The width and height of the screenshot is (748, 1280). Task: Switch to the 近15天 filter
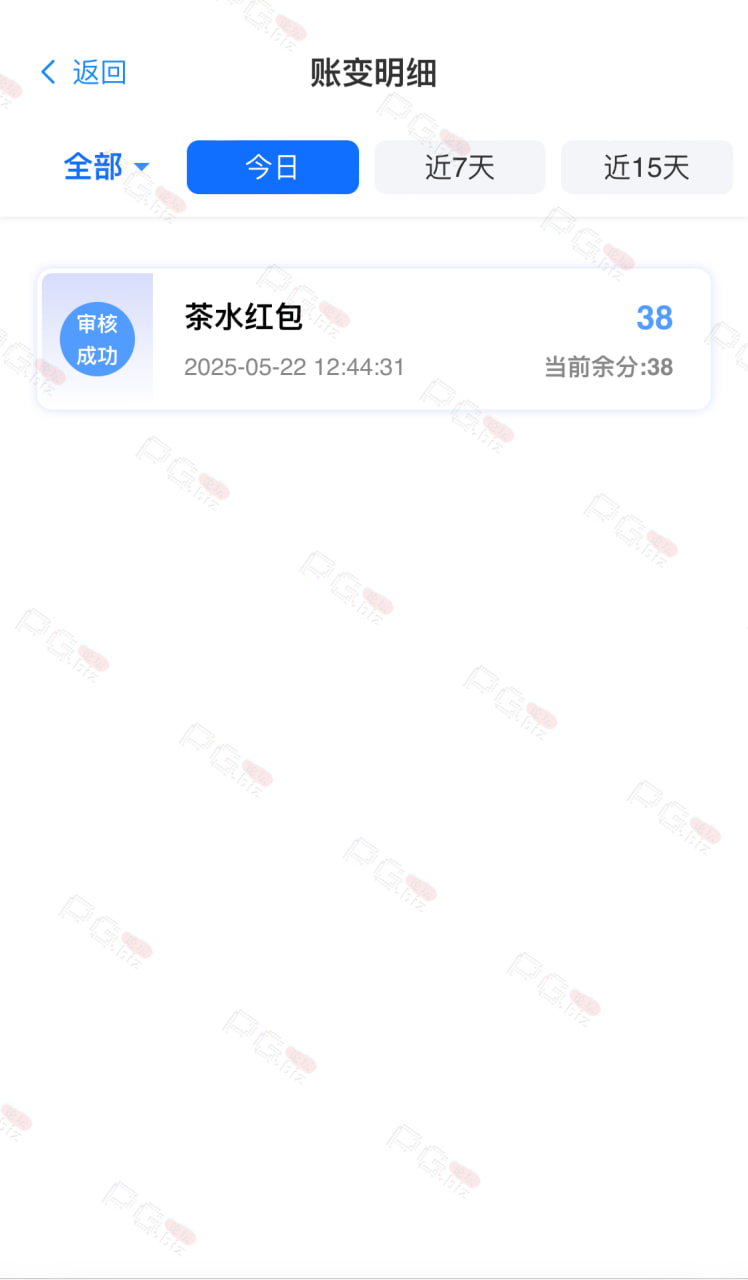pos(647,167)
